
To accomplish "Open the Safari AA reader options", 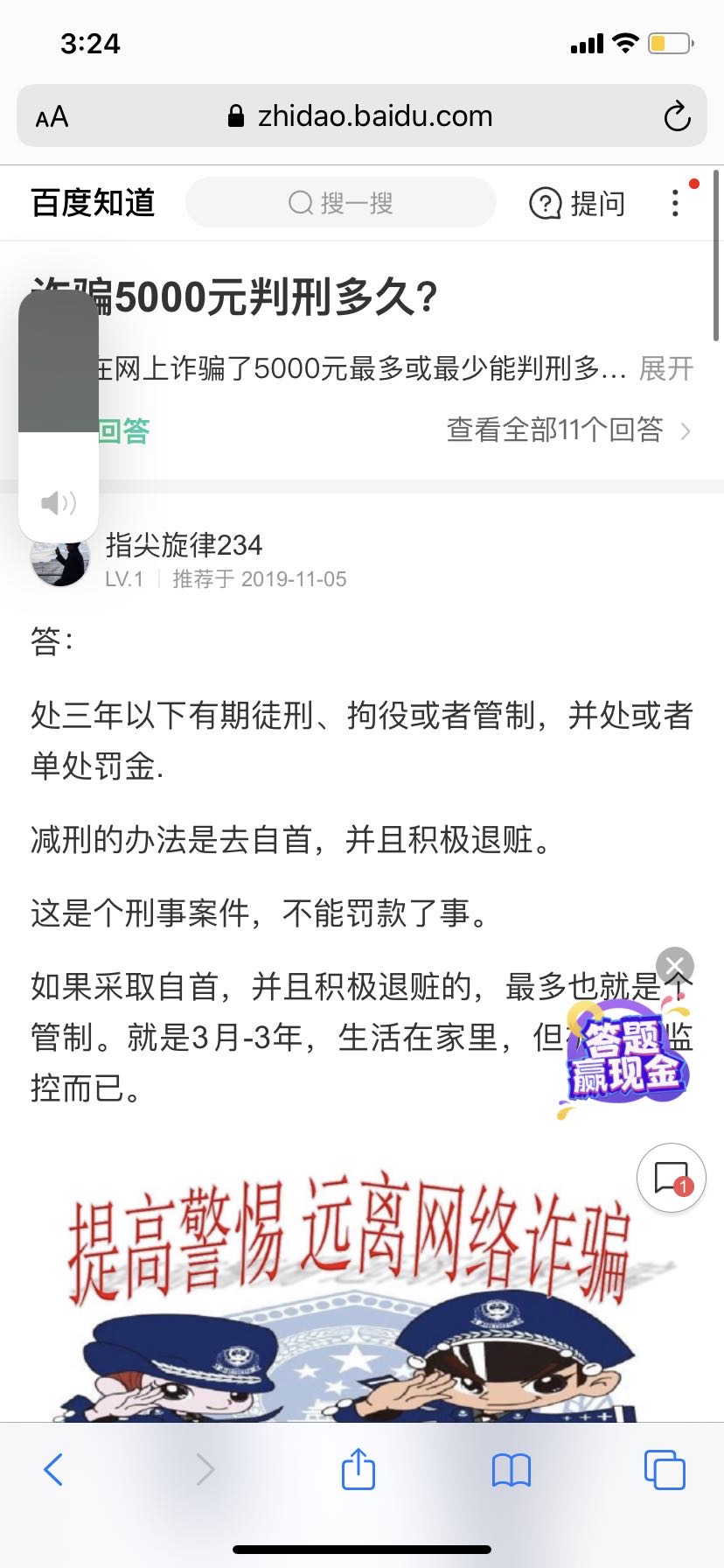I will pos(52,116).
